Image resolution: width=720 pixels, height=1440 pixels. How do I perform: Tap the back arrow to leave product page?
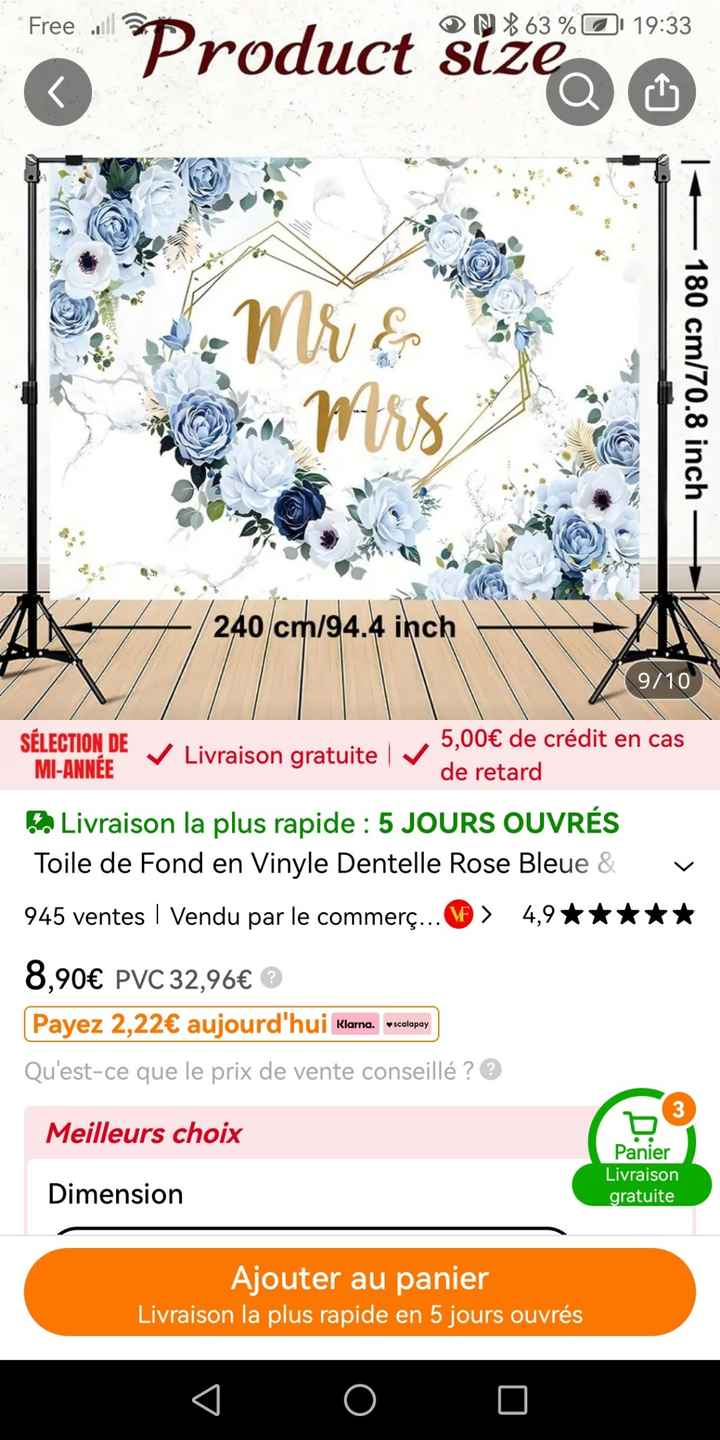pos(57,91)
